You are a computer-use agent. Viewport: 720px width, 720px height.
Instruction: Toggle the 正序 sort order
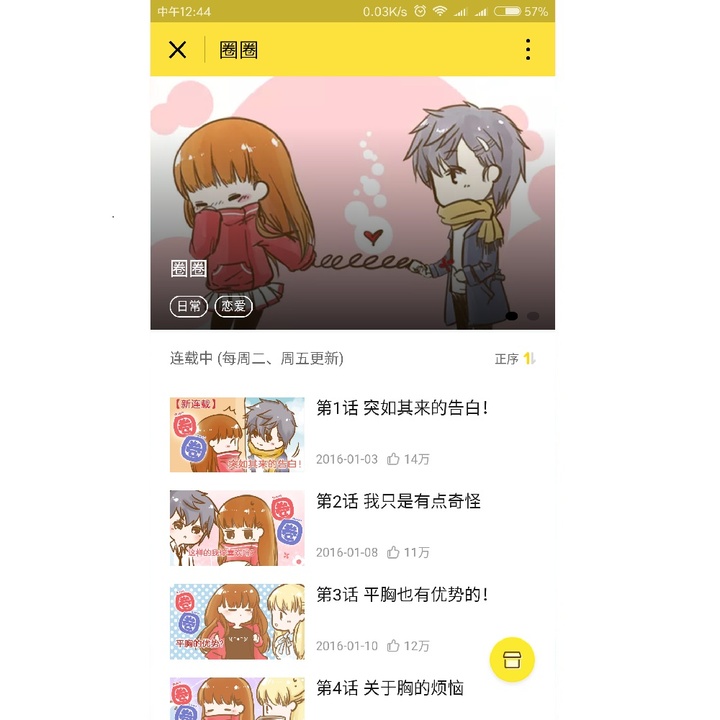516,359
